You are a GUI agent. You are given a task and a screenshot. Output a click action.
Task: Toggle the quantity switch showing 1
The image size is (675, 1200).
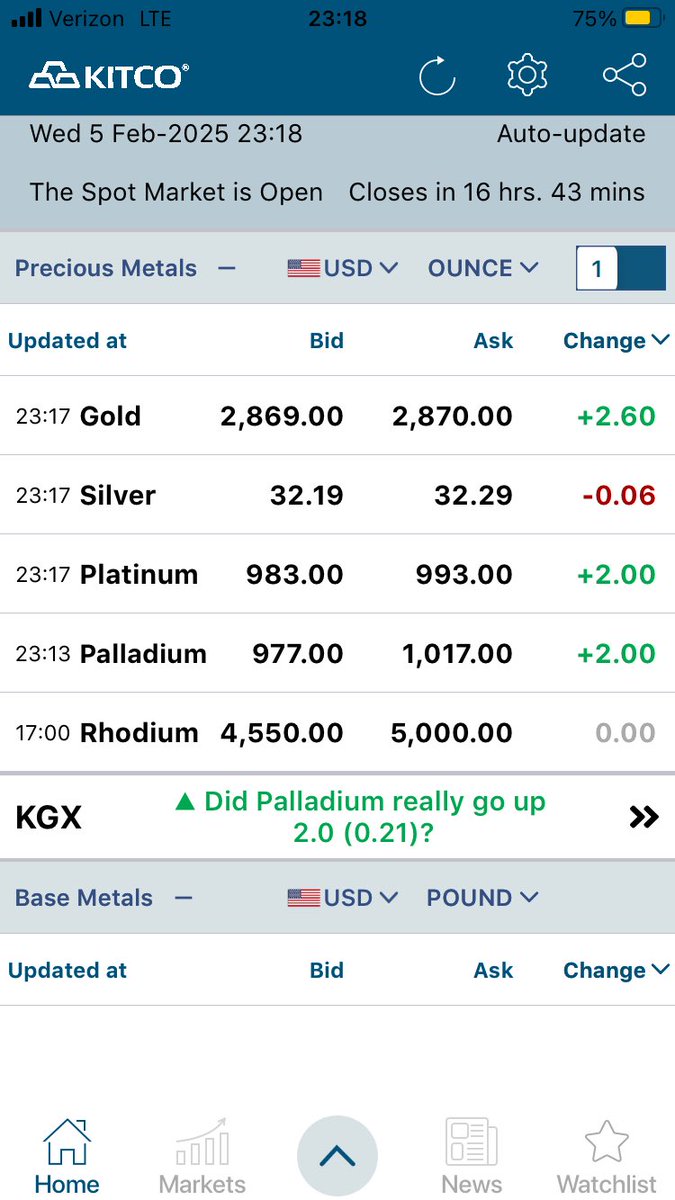(620, 269)
